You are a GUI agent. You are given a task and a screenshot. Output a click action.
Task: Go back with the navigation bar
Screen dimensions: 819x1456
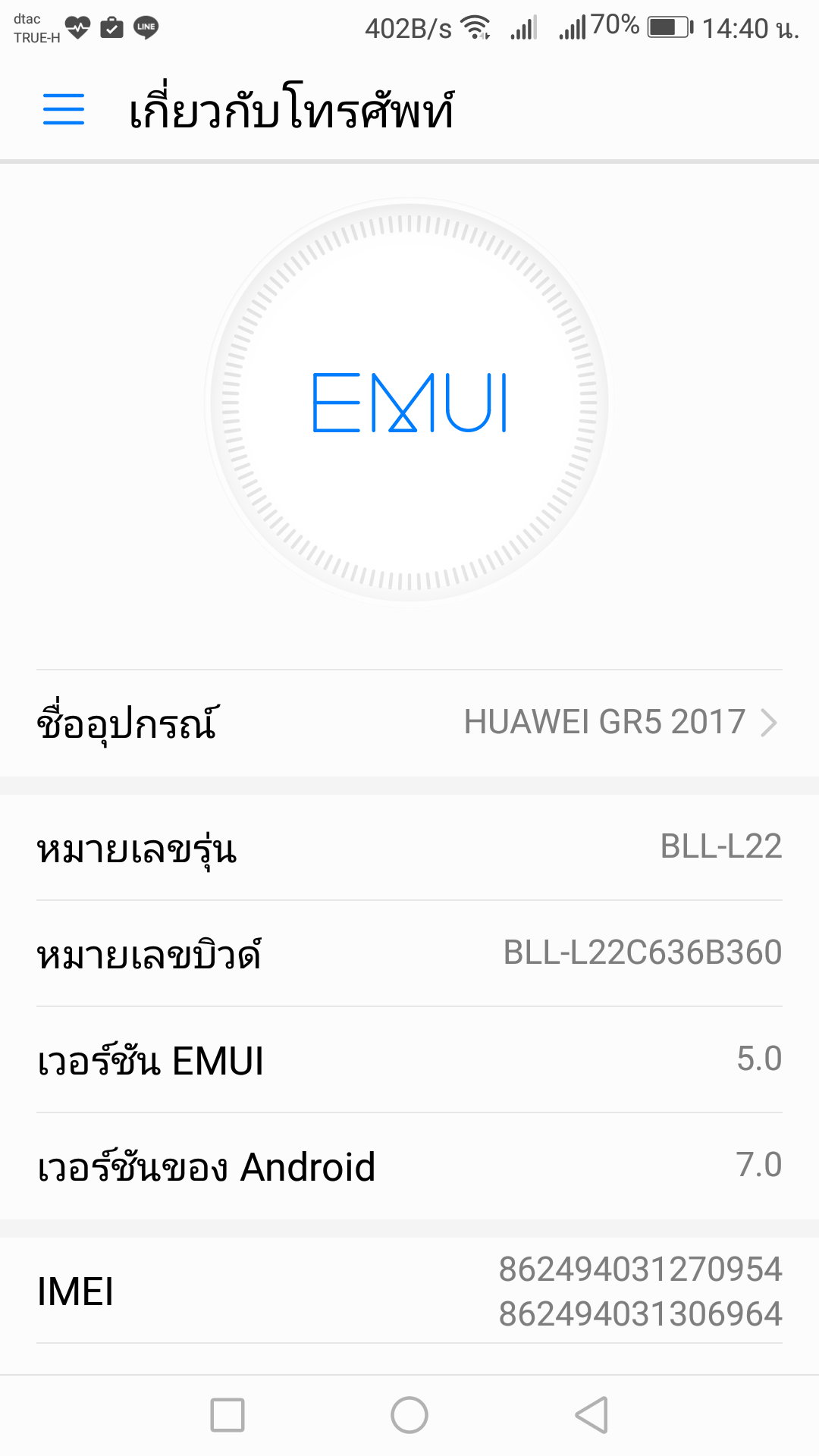[591, 1415]
